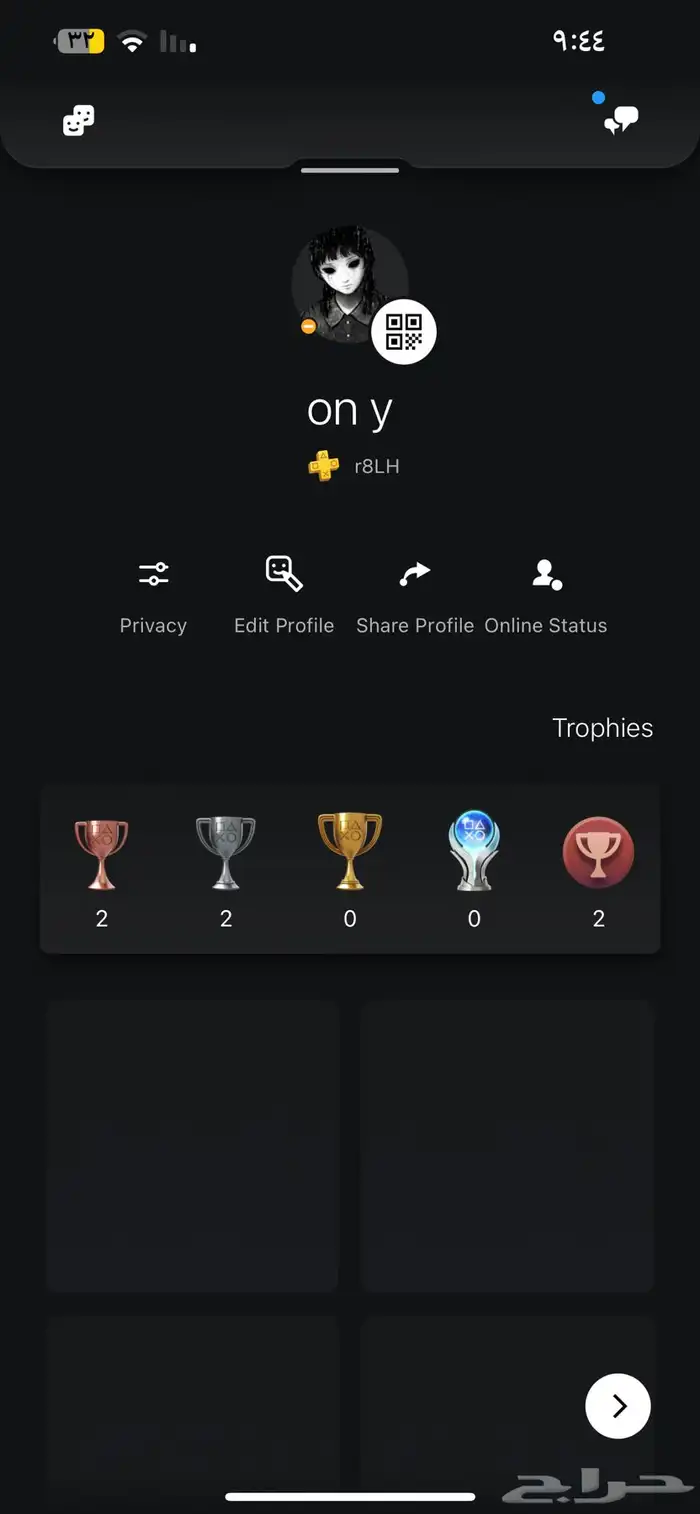The width and height of the screenshot is (700, 1514).
Task: Share Profile with others
Action: pyautogui.click(x=415, y=597)
